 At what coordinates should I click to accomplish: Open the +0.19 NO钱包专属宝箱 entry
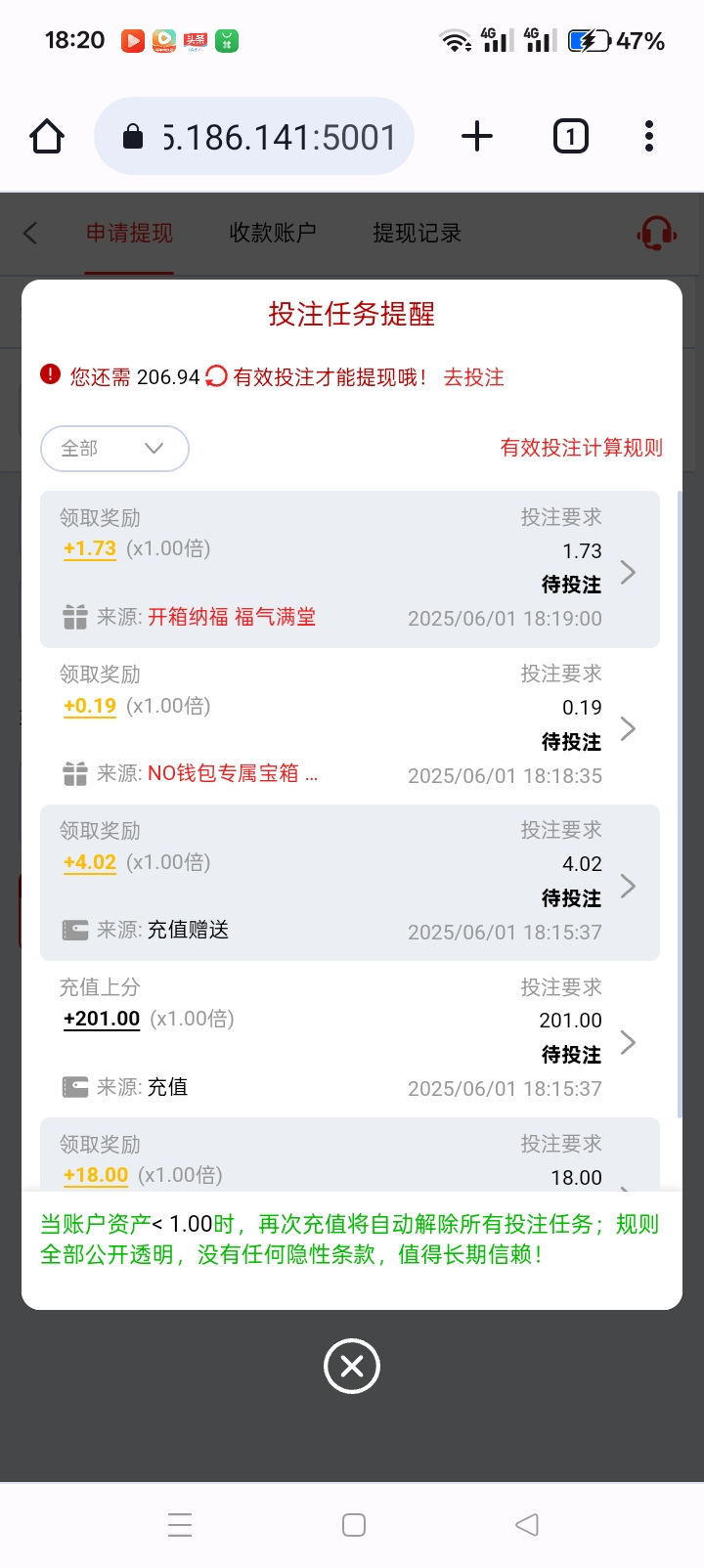click(x=350, y=726)
